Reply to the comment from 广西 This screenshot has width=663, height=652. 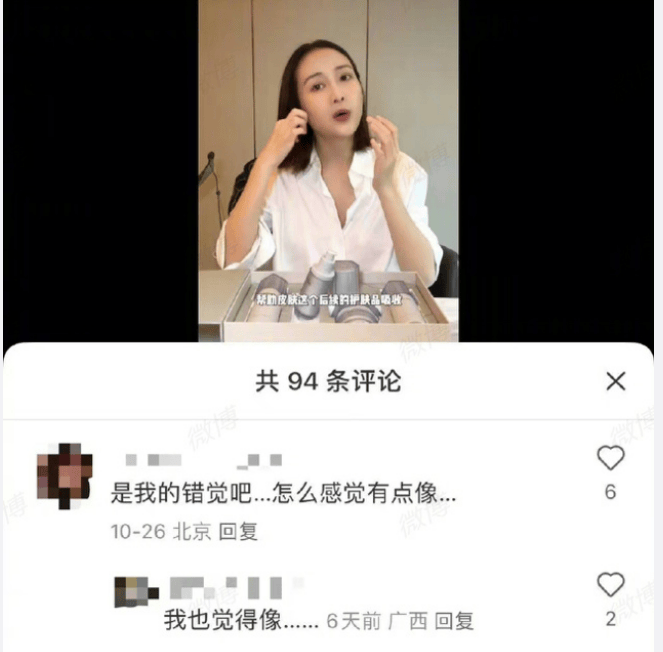point(455,621)
